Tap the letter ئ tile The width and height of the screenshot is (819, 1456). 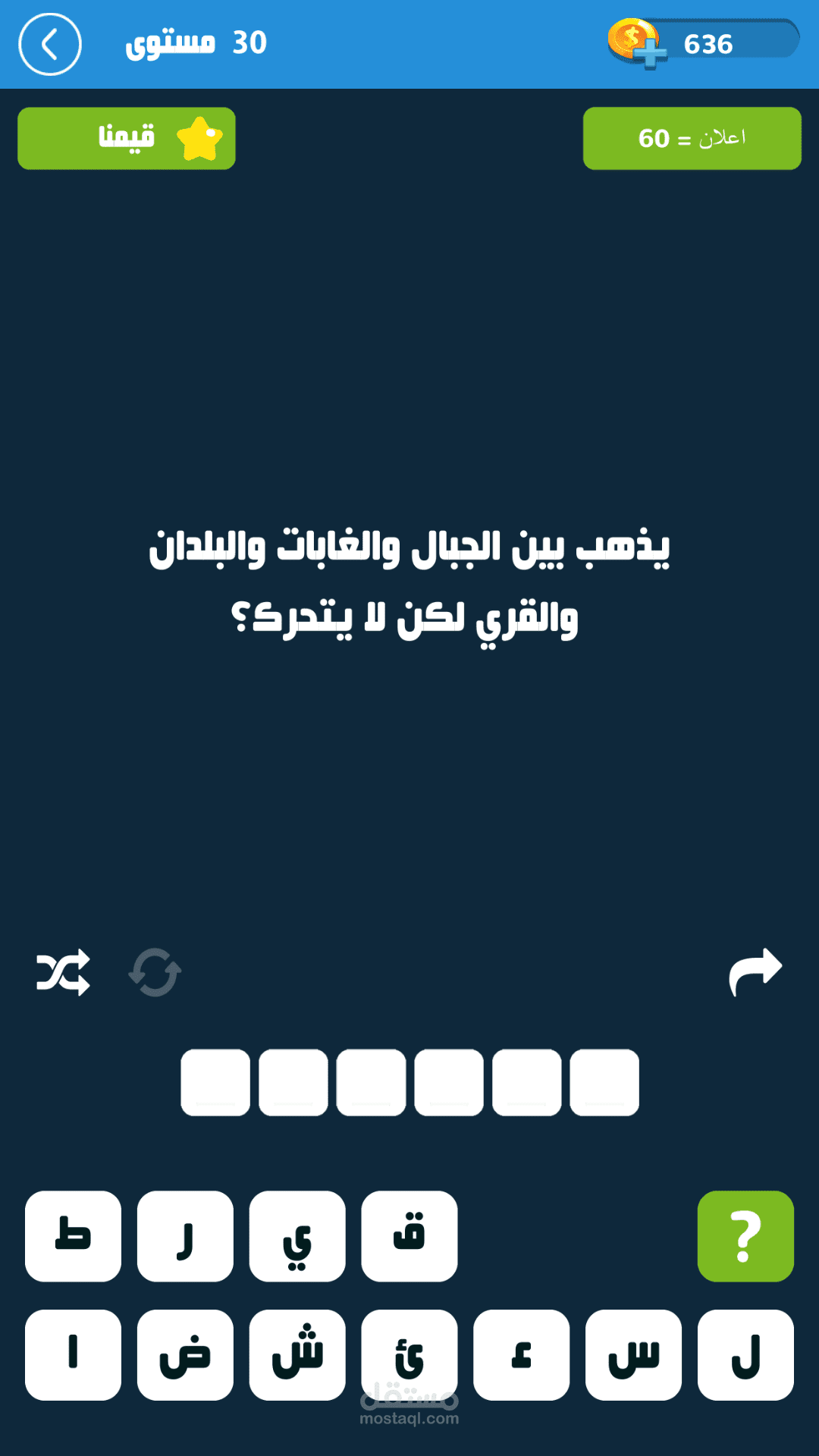(x=409, y=1354)
